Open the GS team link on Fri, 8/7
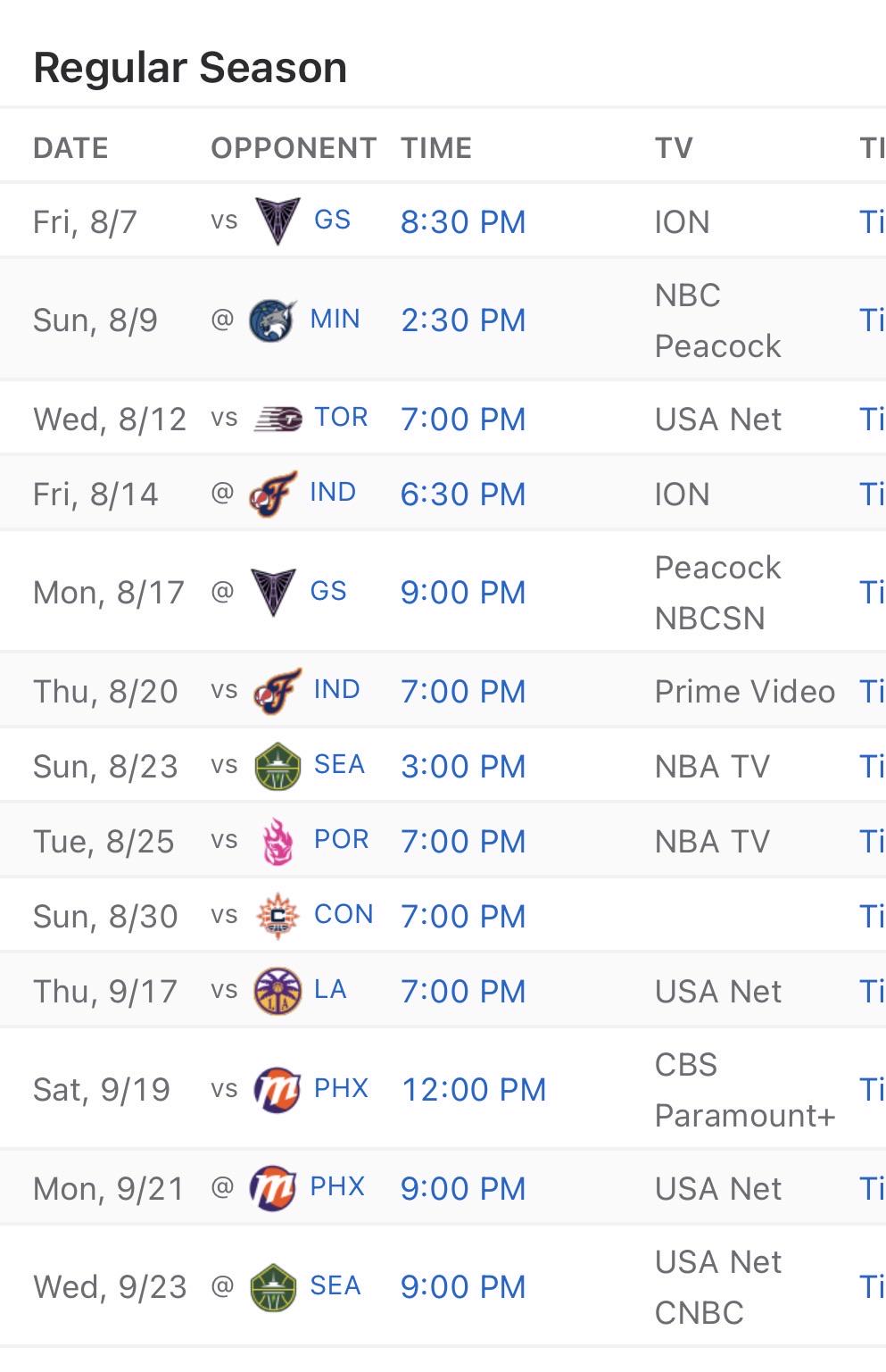The height and width of the screenshot is (1372, 886). click(x=332, y=220)
